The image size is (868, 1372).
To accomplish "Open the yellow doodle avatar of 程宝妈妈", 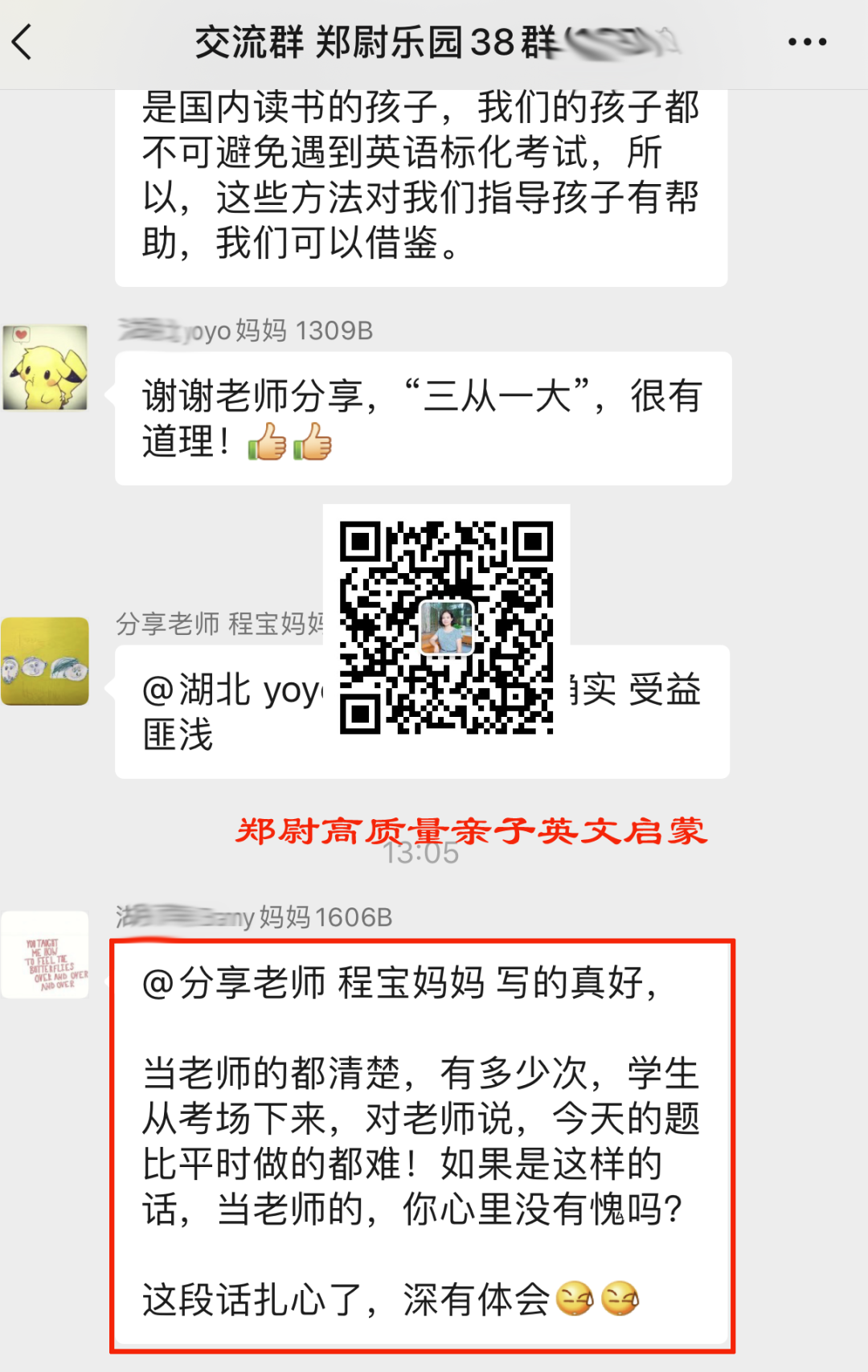I will pyautogui.click(x=46, y=661).
